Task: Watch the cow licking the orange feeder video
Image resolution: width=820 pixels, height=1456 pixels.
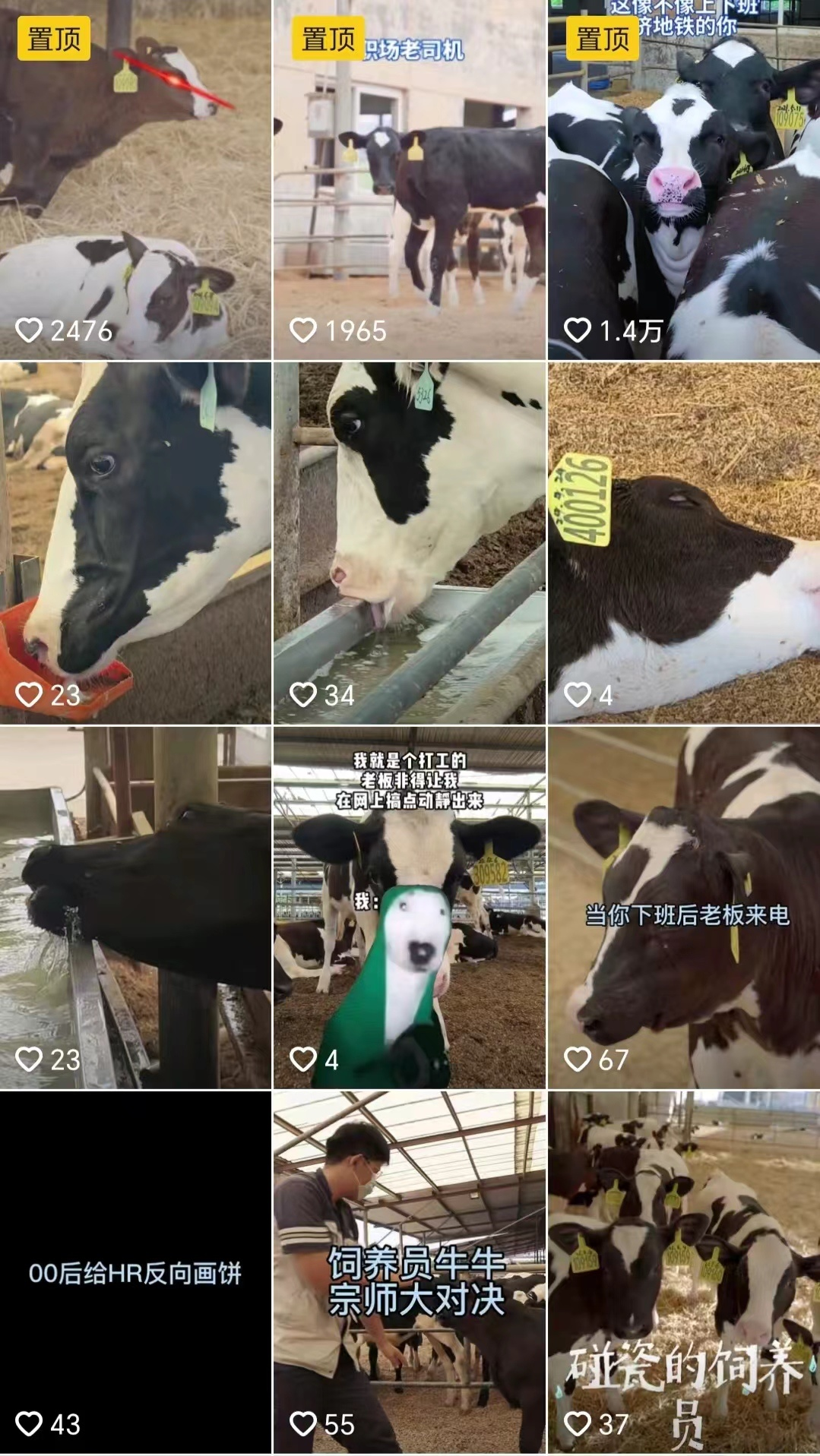Action: [x=135, y=542]
